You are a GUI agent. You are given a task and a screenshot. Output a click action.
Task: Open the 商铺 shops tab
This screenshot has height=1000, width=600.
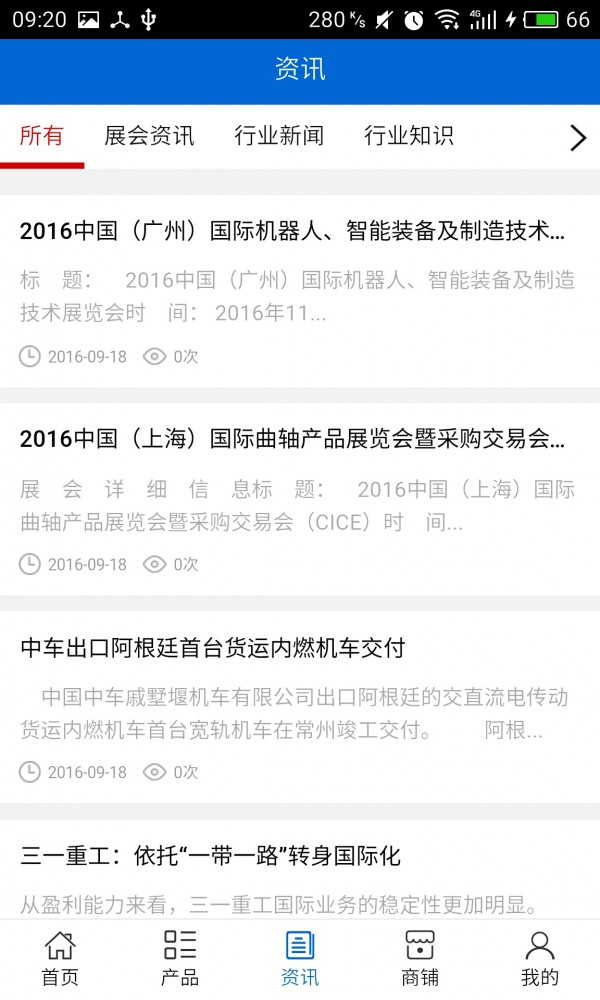point(420,958)
